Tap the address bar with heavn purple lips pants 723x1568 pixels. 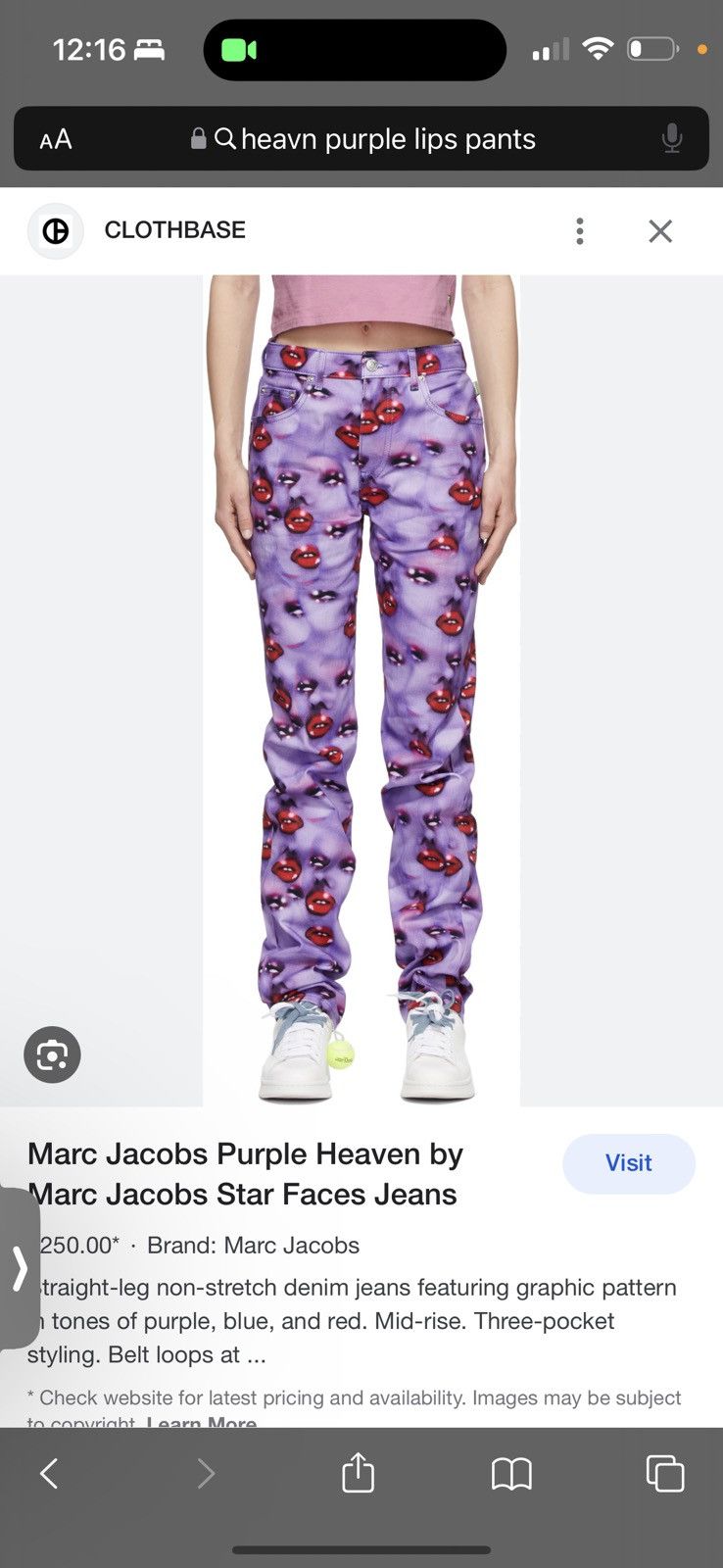click(361, 139)
